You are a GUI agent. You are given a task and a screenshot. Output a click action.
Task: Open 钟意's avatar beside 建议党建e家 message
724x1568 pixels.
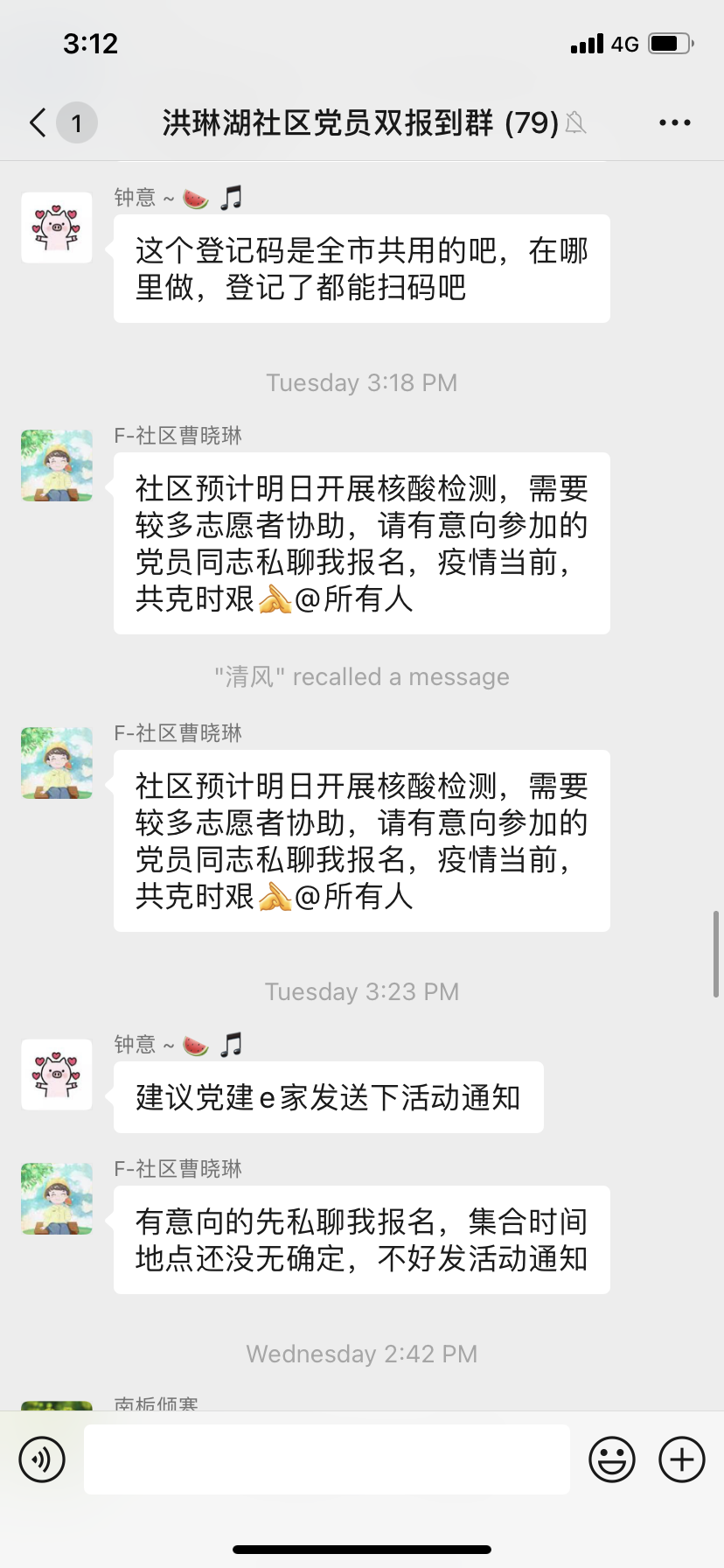(57, 1074)
